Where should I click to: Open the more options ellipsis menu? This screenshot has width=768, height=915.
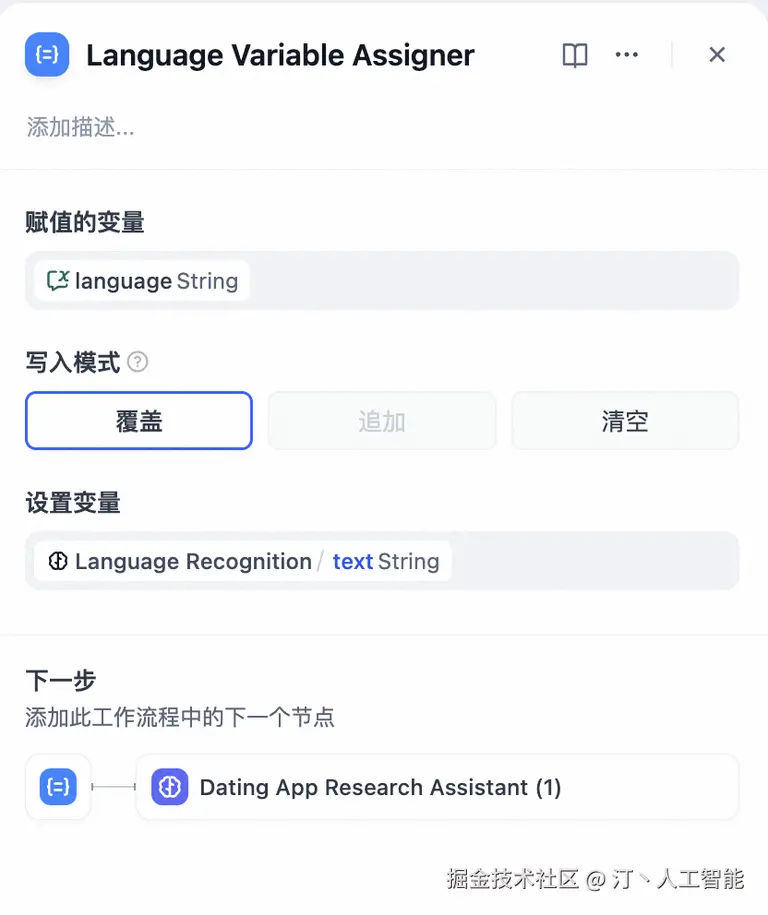pyautogui.click(x=627, y=55)
